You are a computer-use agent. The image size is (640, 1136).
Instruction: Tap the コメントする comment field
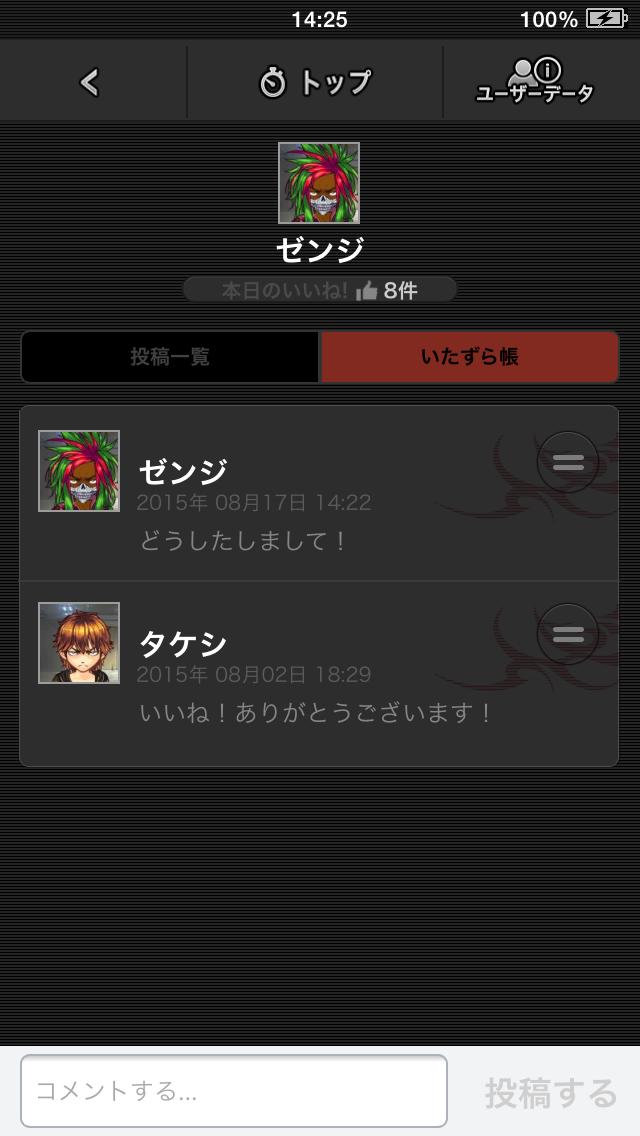click(x=234, y=1091)
